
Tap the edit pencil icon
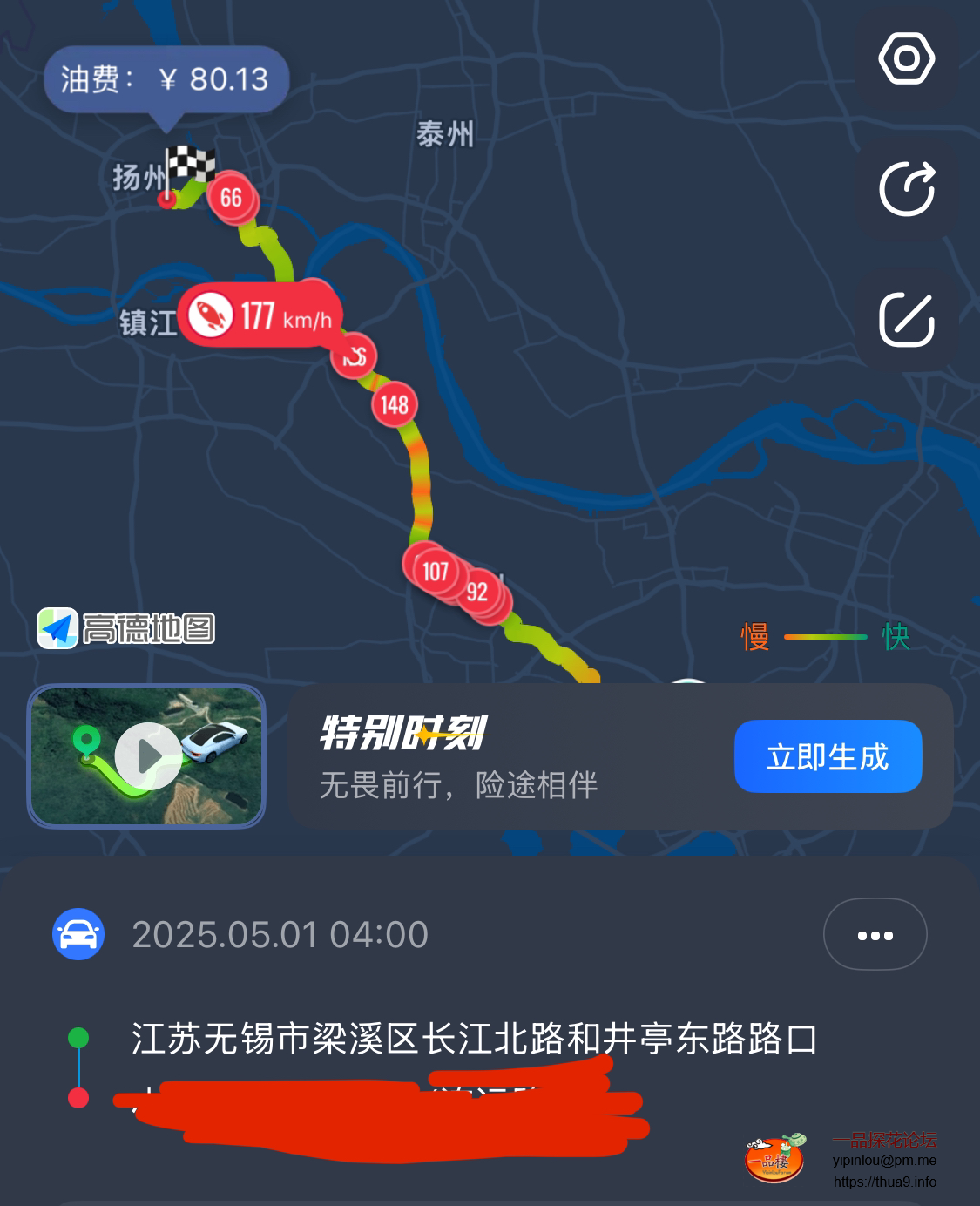pyautogui.click(x=907, y=320)
